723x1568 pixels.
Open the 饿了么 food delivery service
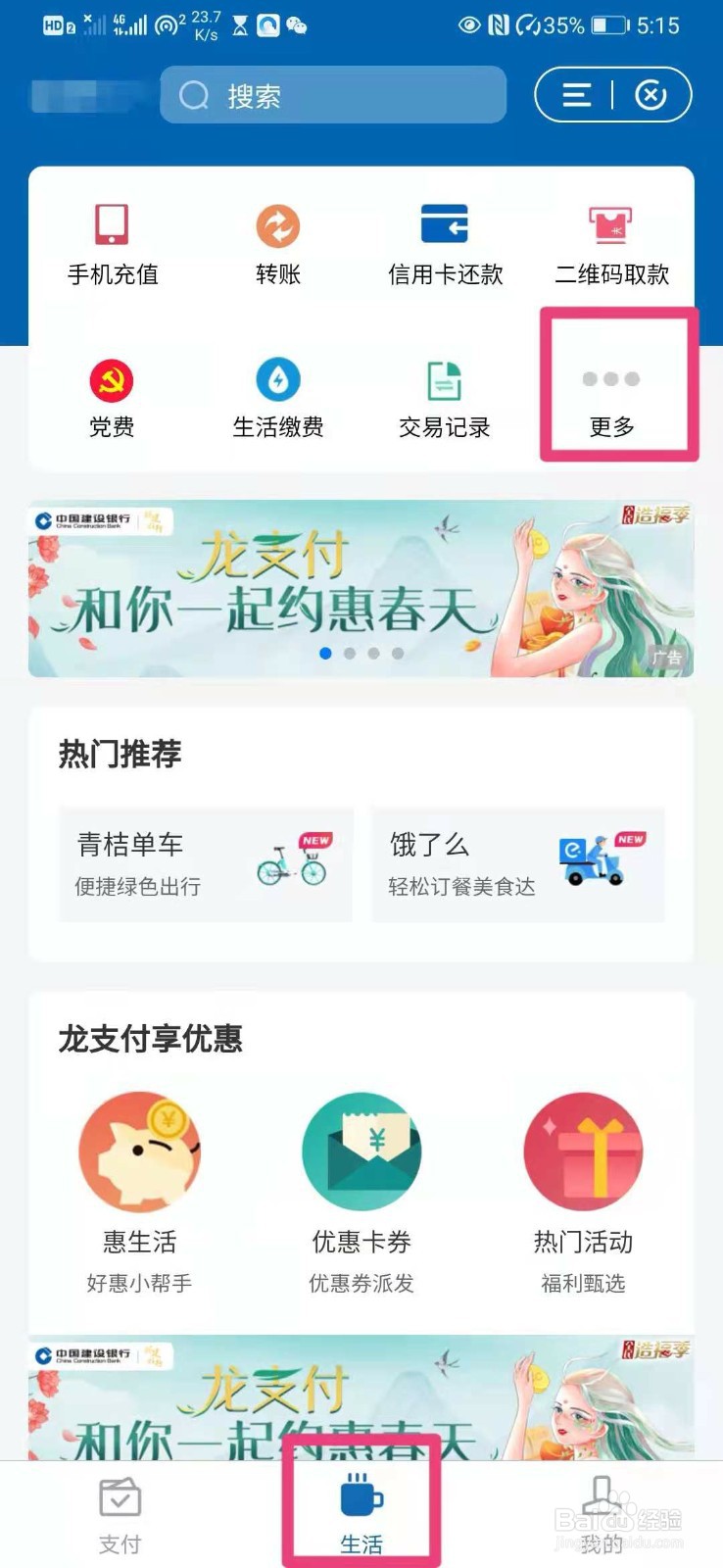(x=517, y=864)
